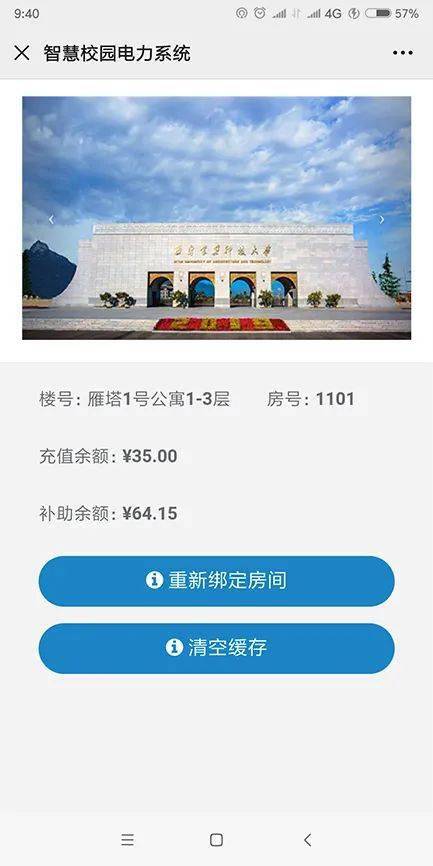Go back using the system back button
433x866 pixels.
click(308, 840)
